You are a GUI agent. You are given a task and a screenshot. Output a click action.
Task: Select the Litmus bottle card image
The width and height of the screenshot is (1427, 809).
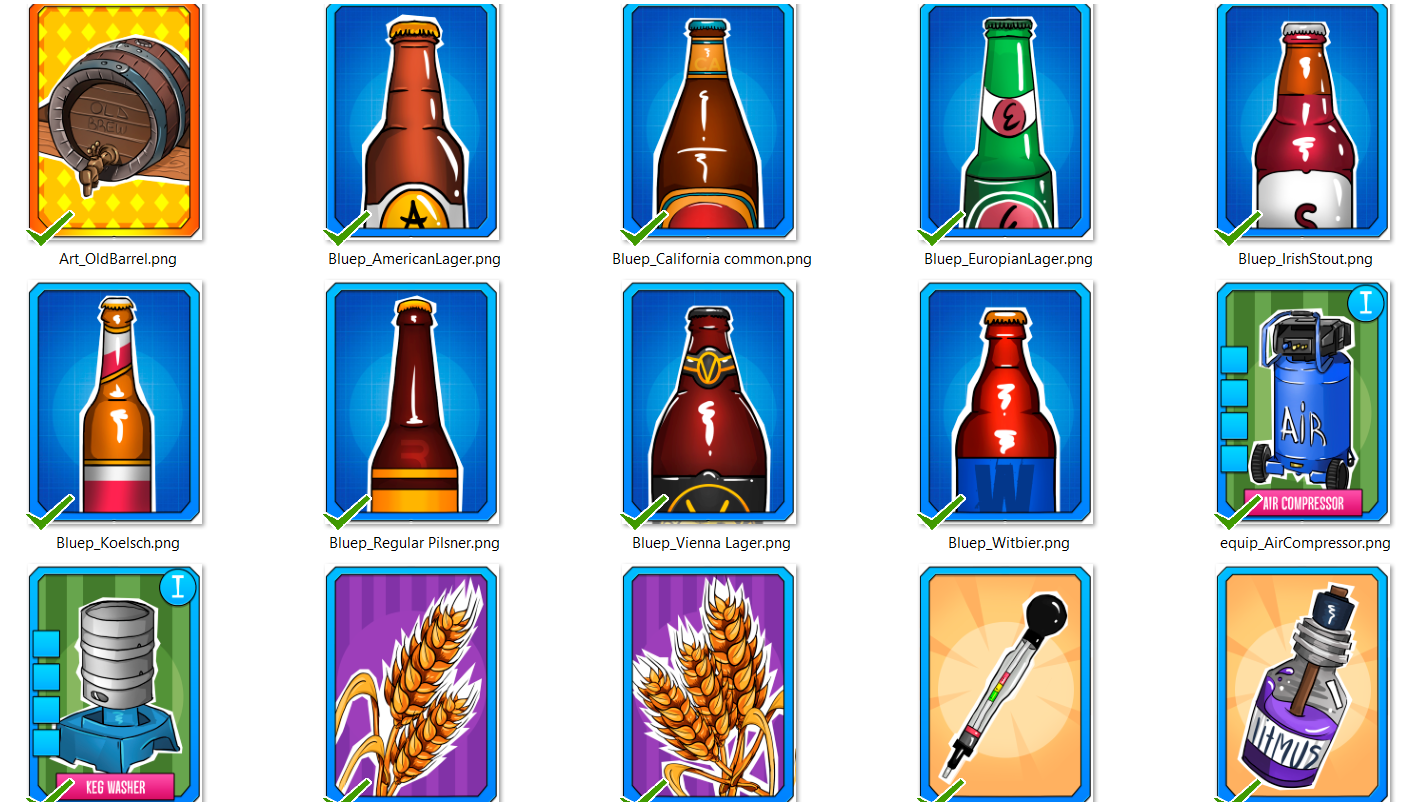(1303, 685)
